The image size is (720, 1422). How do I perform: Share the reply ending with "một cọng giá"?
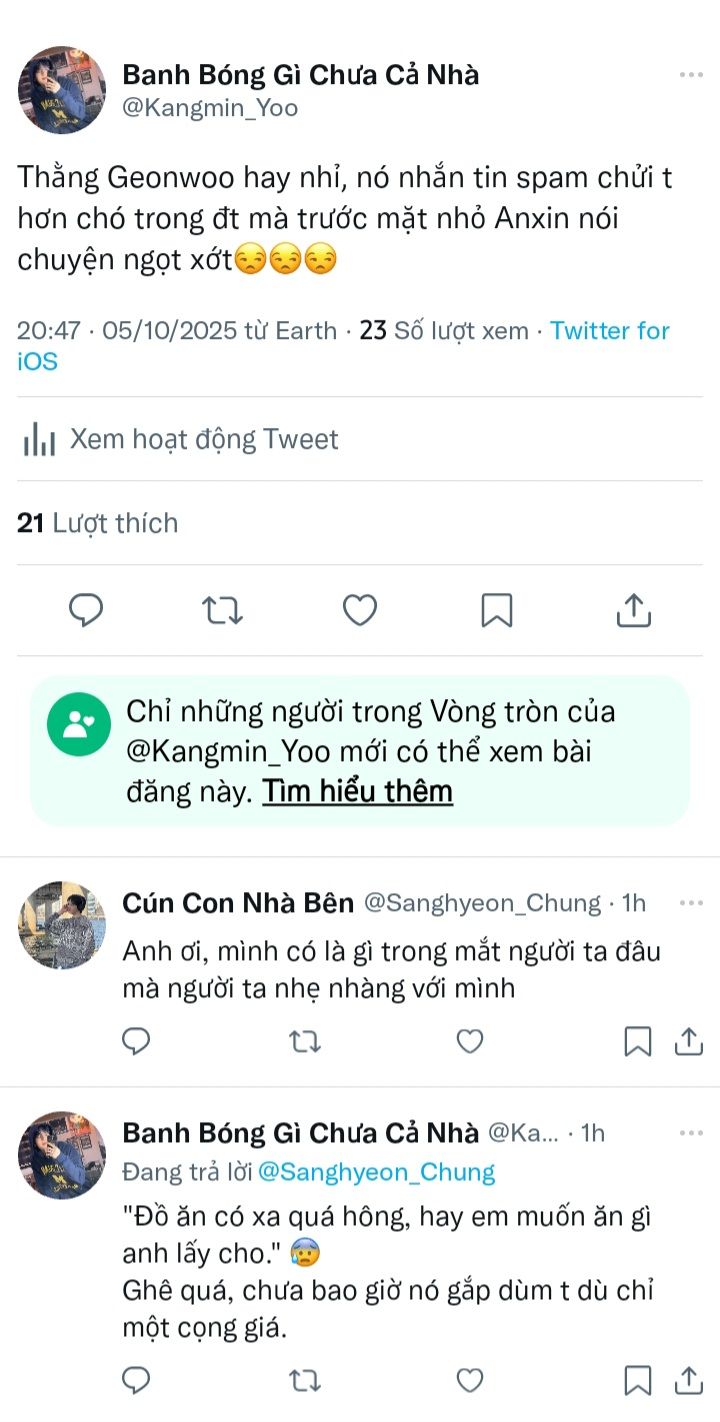(x=688, y=1381)
